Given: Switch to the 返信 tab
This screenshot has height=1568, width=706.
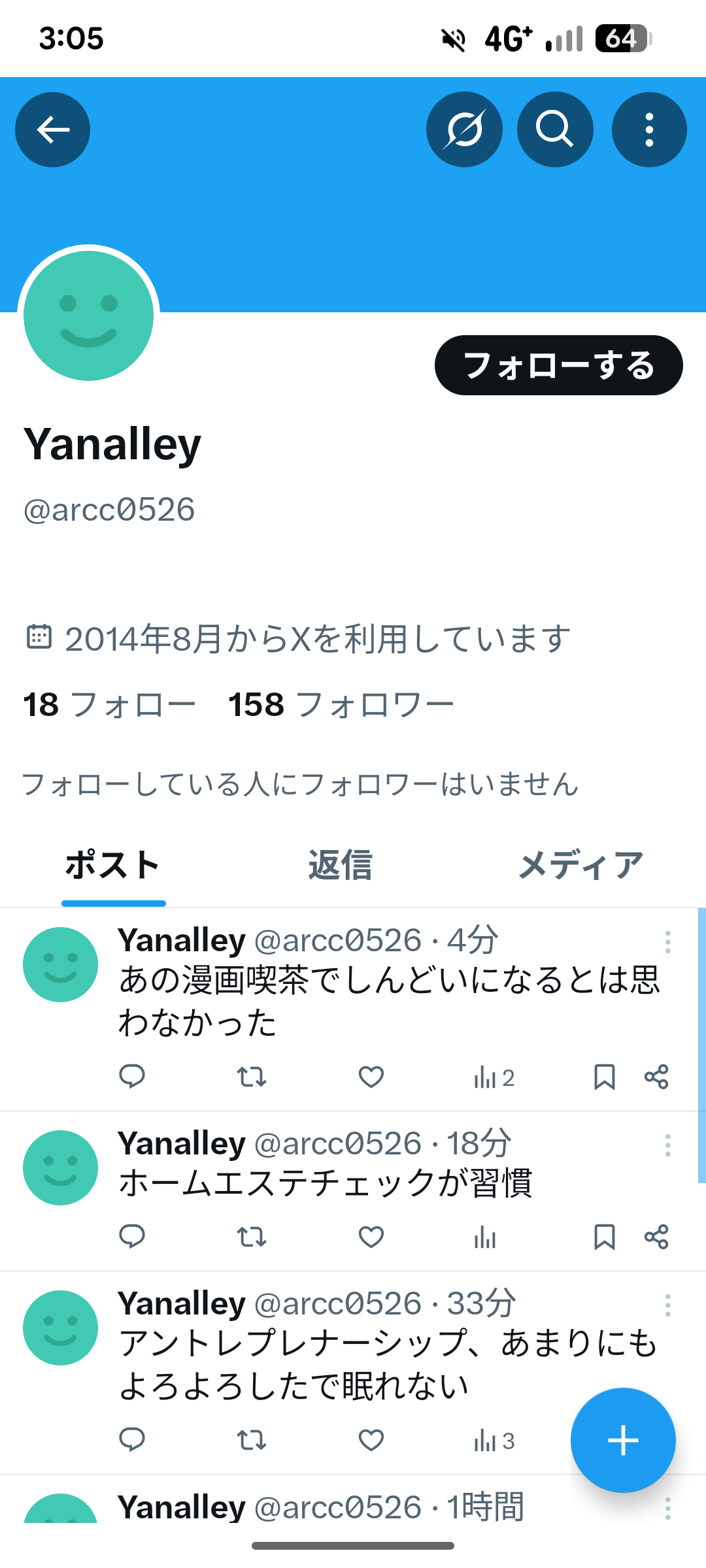Looking at the screenshot, I should pyautogui.click(x=340, y=865).
